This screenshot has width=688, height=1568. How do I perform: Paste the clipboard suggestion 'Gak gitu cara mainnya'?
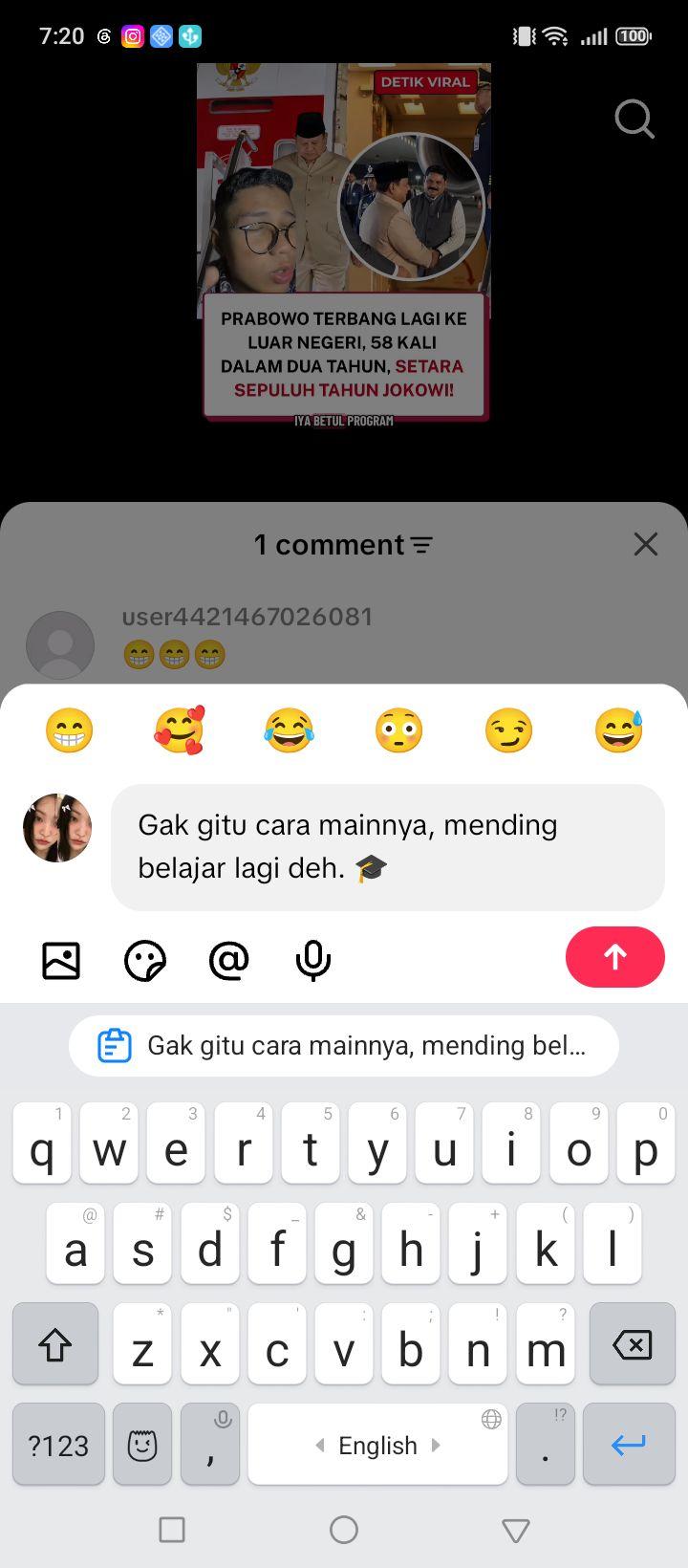[344, 1046]
